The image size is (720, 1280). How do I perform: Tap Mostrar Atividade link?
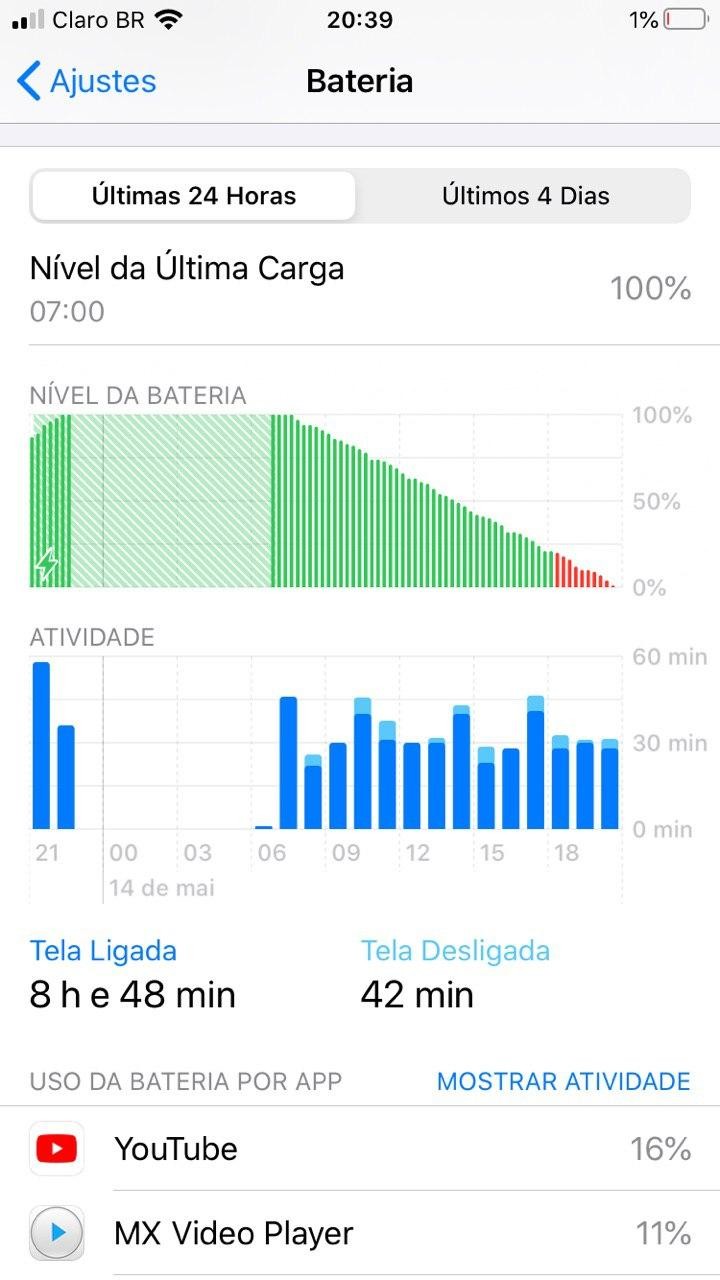pos(563,1081)
